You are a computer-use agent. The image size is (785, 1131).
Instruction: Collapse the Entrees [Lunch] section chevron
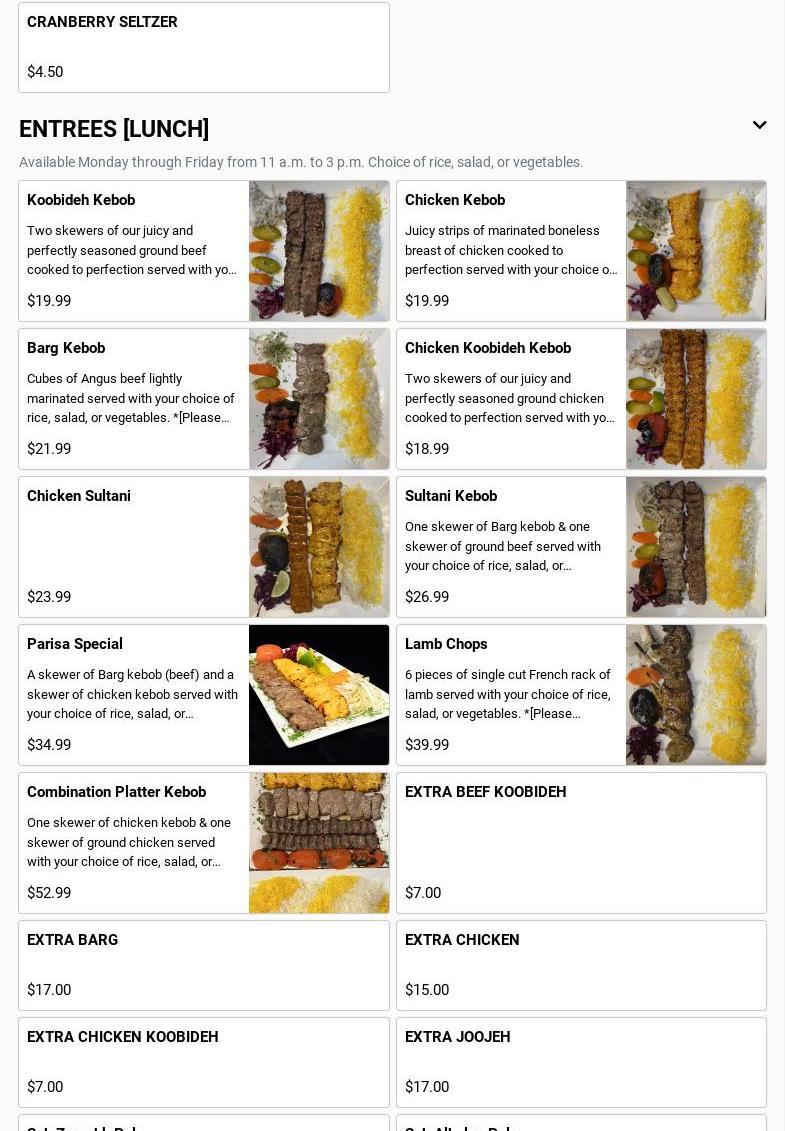click(759, 126)
